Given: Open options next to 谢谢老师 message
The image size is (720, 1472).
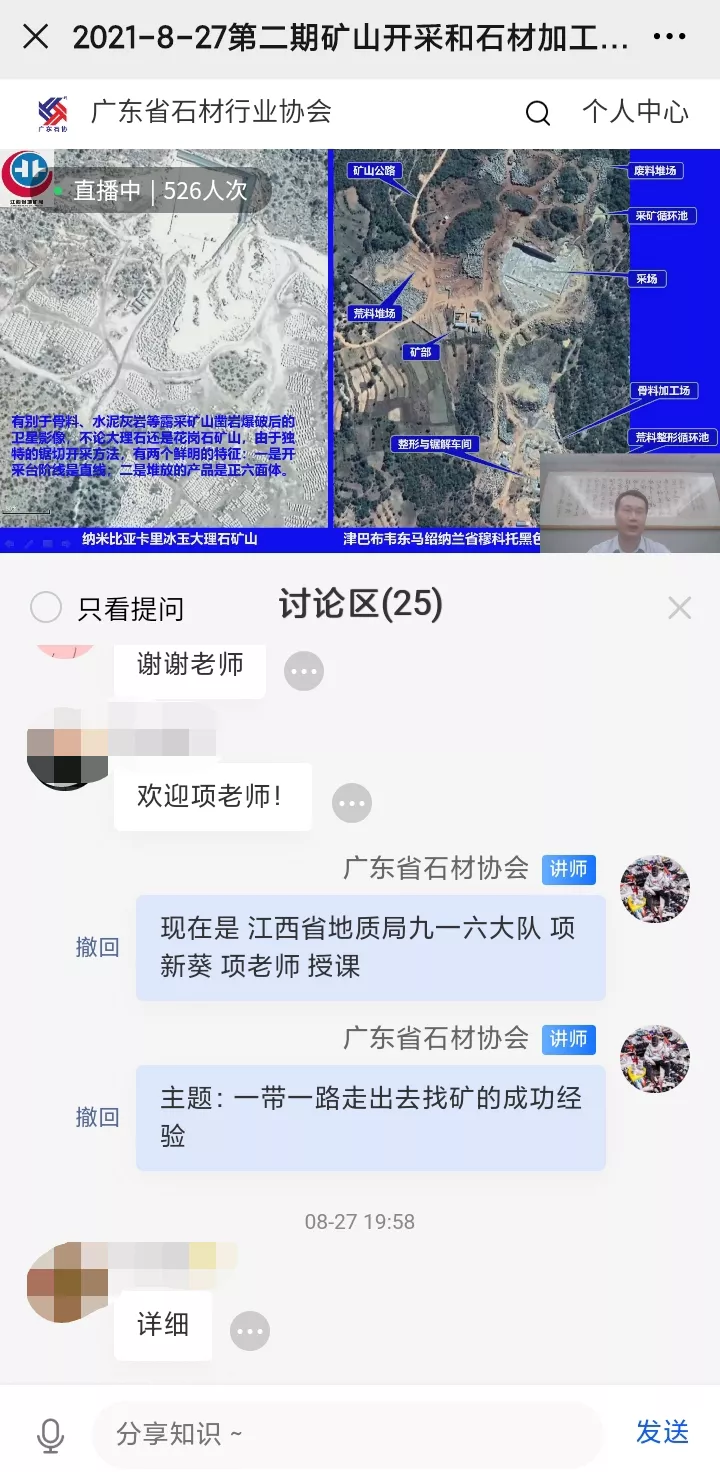Looking at the screenshot, I should click(x=304, y=671).
